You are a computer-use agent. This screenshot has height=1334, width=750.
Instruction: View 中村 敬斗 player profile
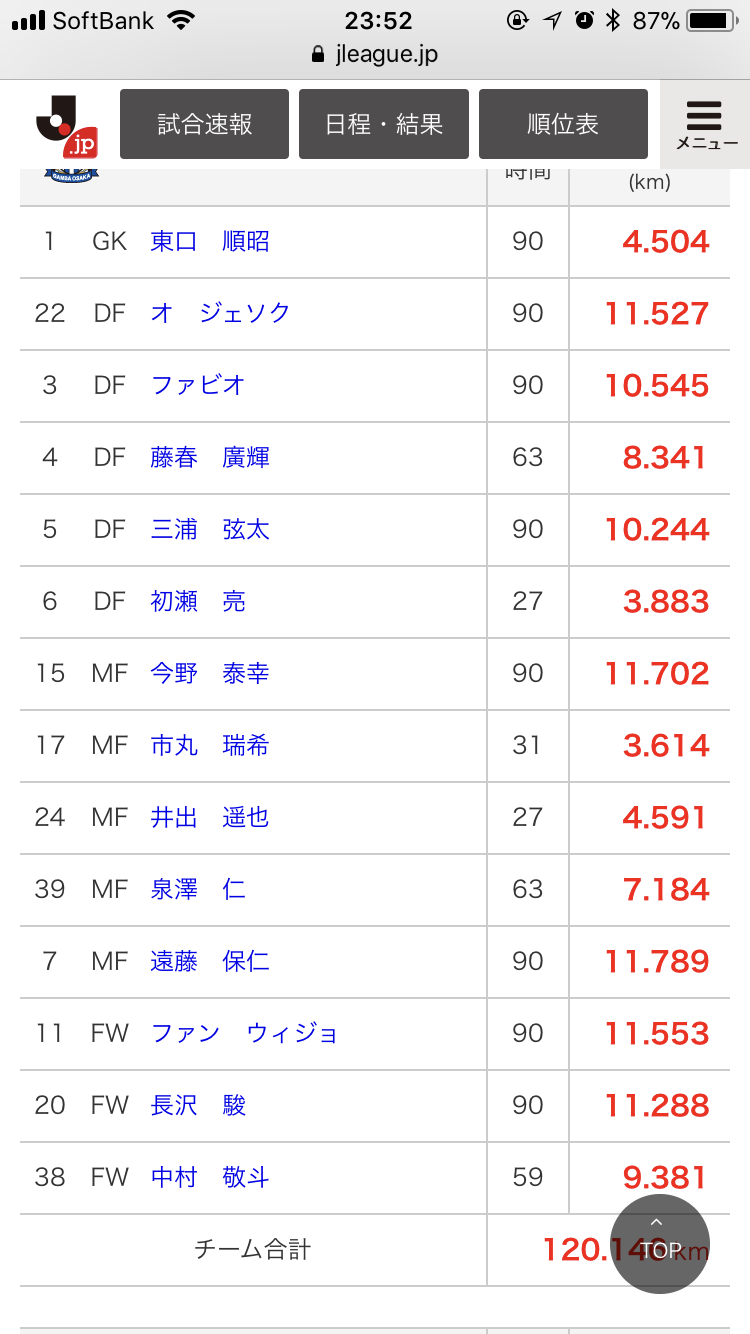[210, 1178]
